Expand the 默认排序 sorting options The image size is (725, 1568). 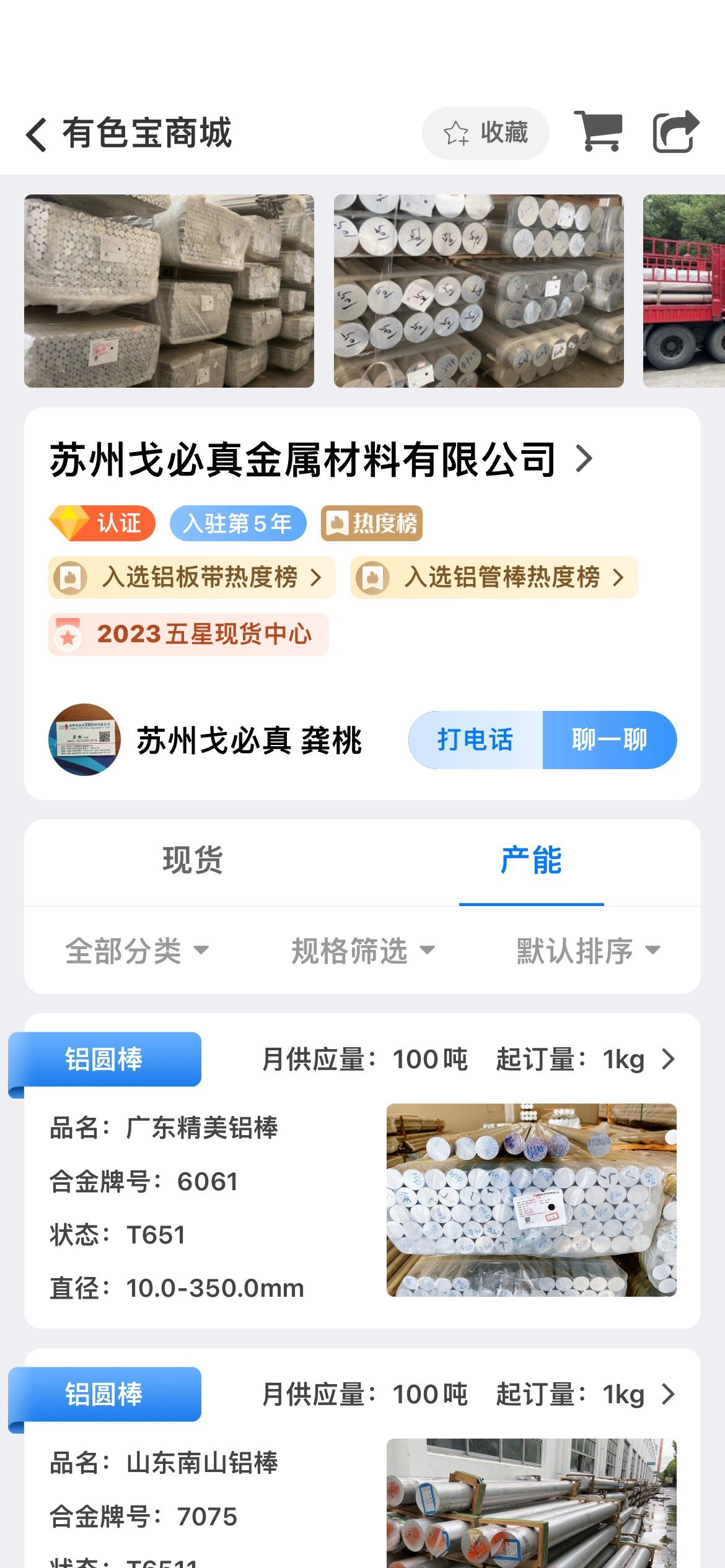point(589,951)
